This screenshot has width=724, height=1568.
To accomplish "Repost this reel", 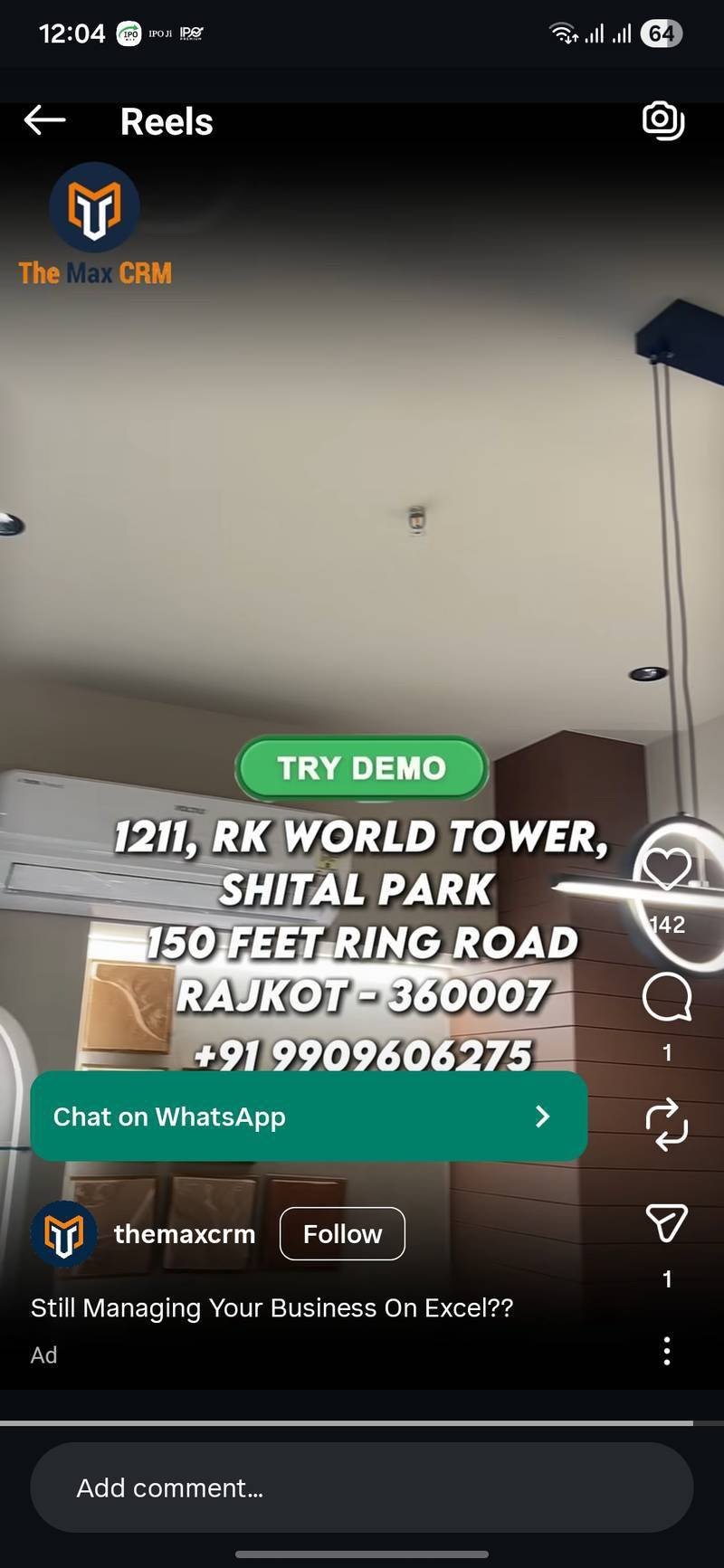I will (667, 1125).
